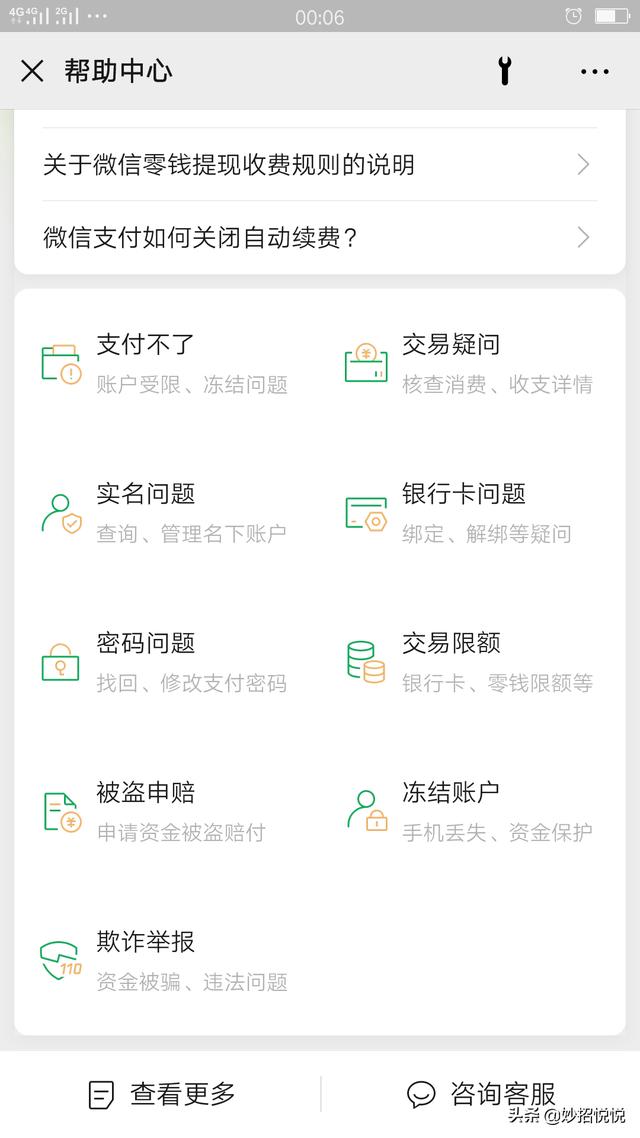Close the 帮助中心 page
The height and width of the screenshot is (1138, 640).
point(32,71)
